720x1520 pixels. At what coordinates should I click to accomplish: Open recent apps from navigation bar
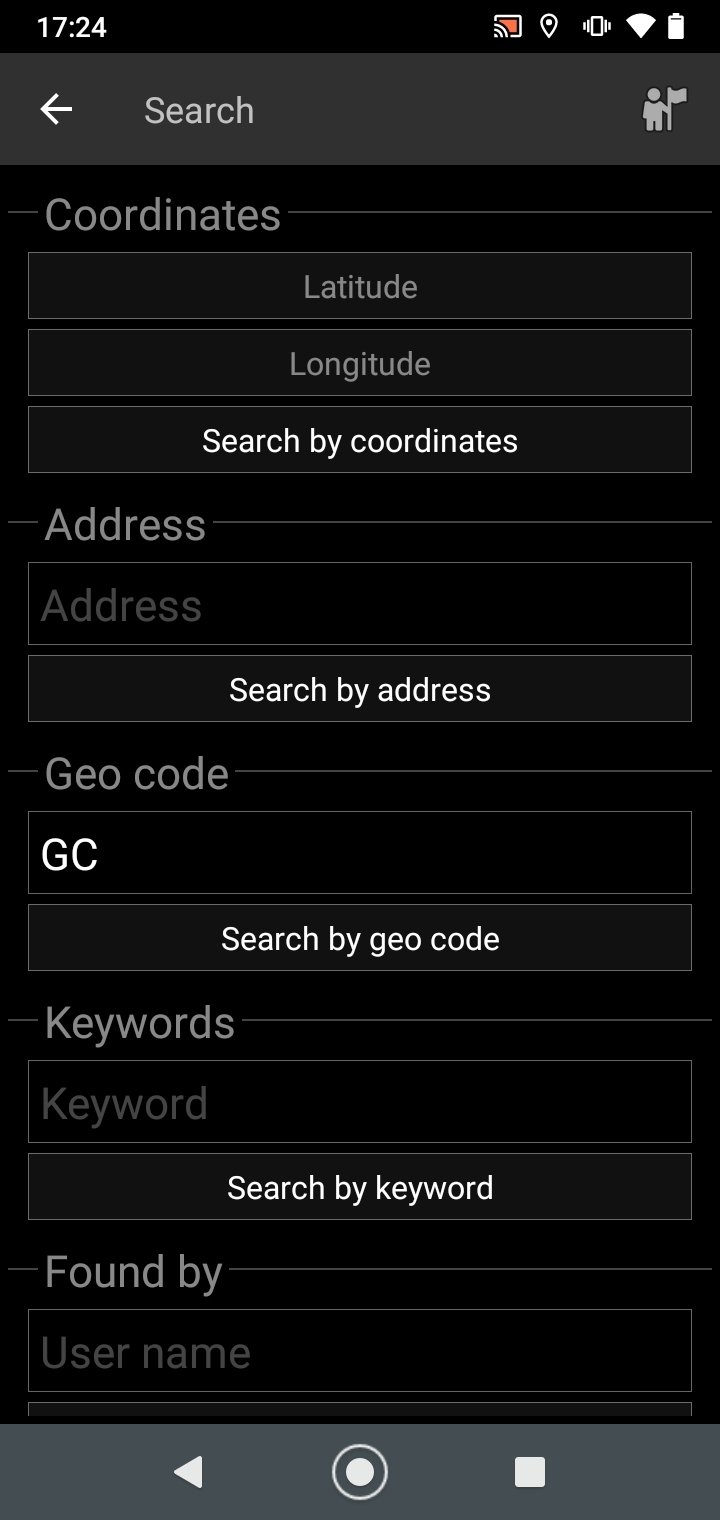(529, 1472)
